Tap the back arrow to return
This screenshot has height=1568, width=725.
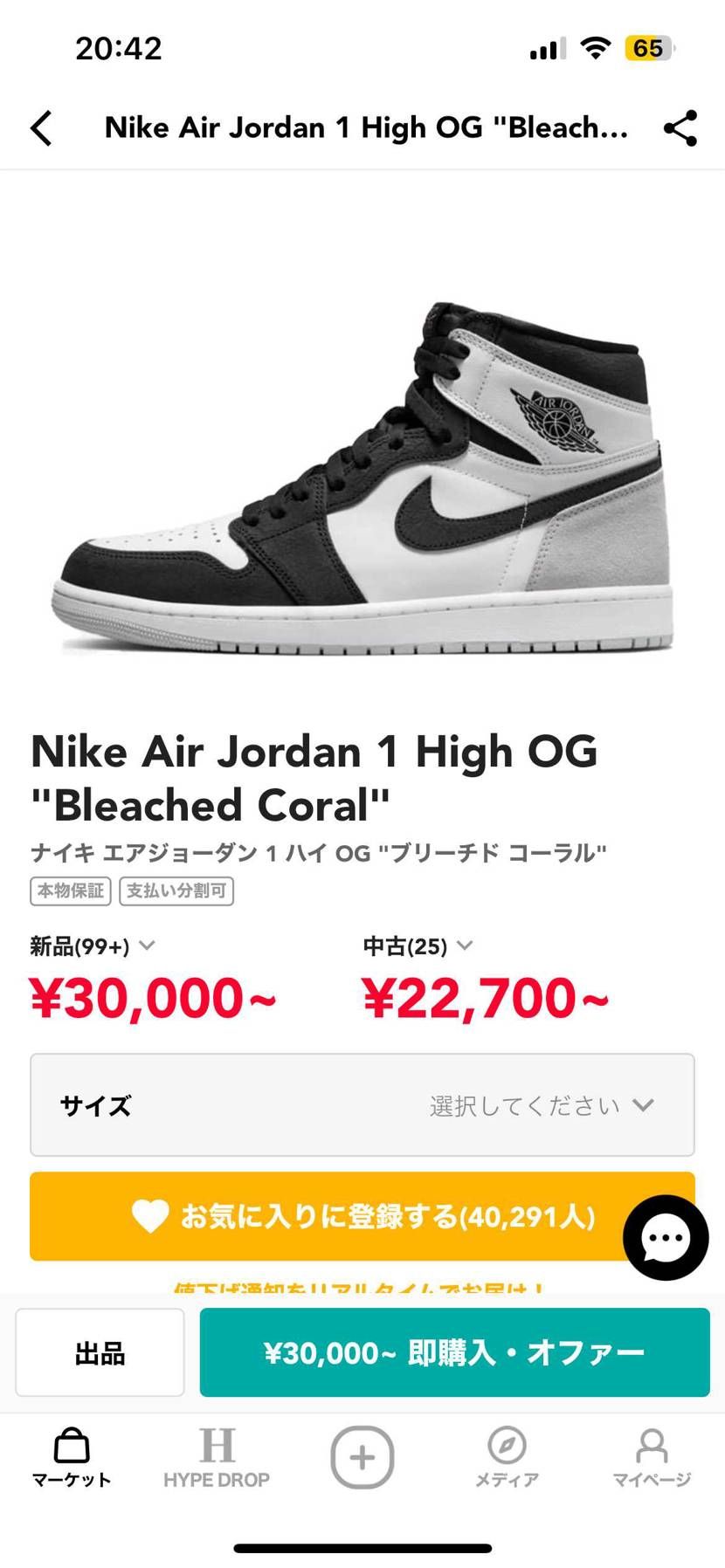coord(41,127)
